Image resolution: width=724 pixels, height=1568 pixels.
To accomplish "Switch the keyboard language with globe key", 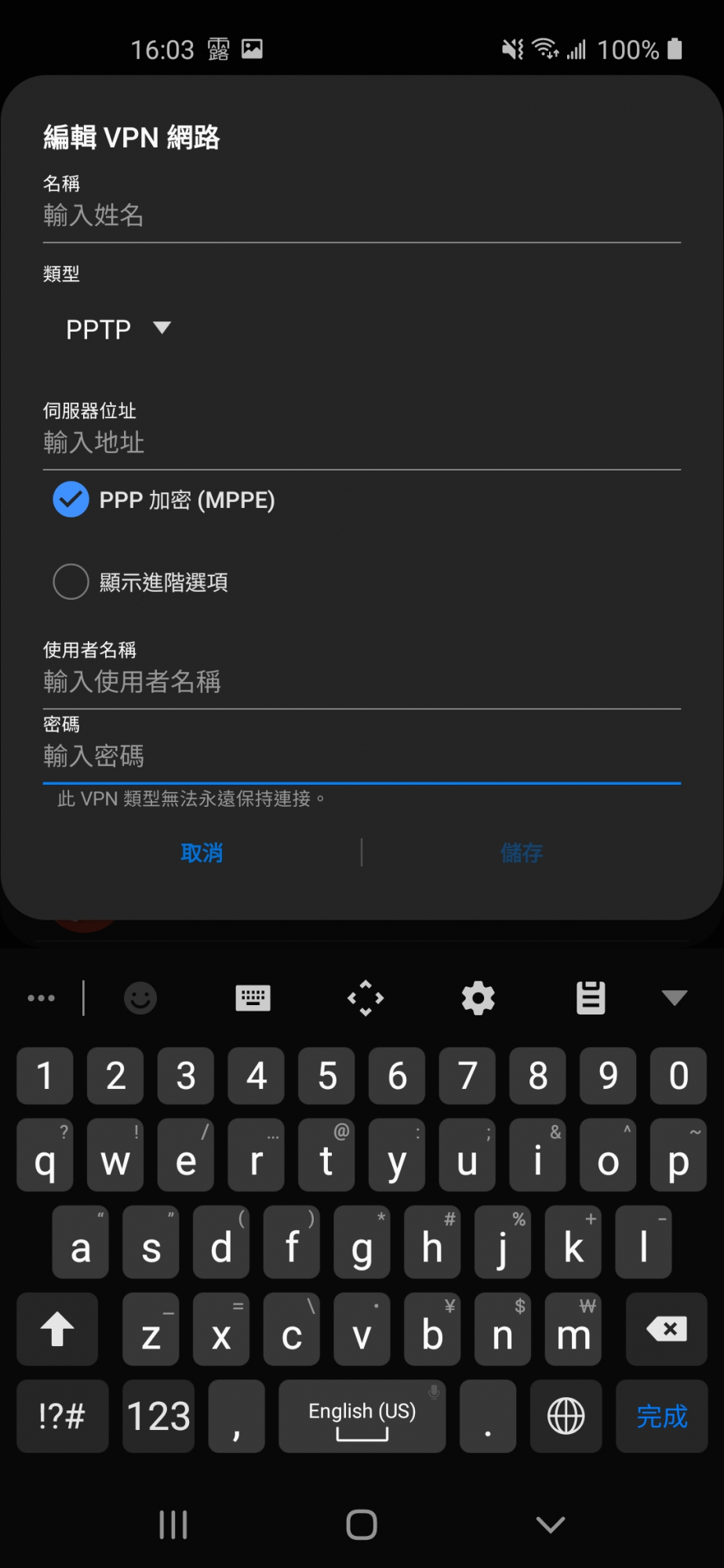I will click(566, 1416).
